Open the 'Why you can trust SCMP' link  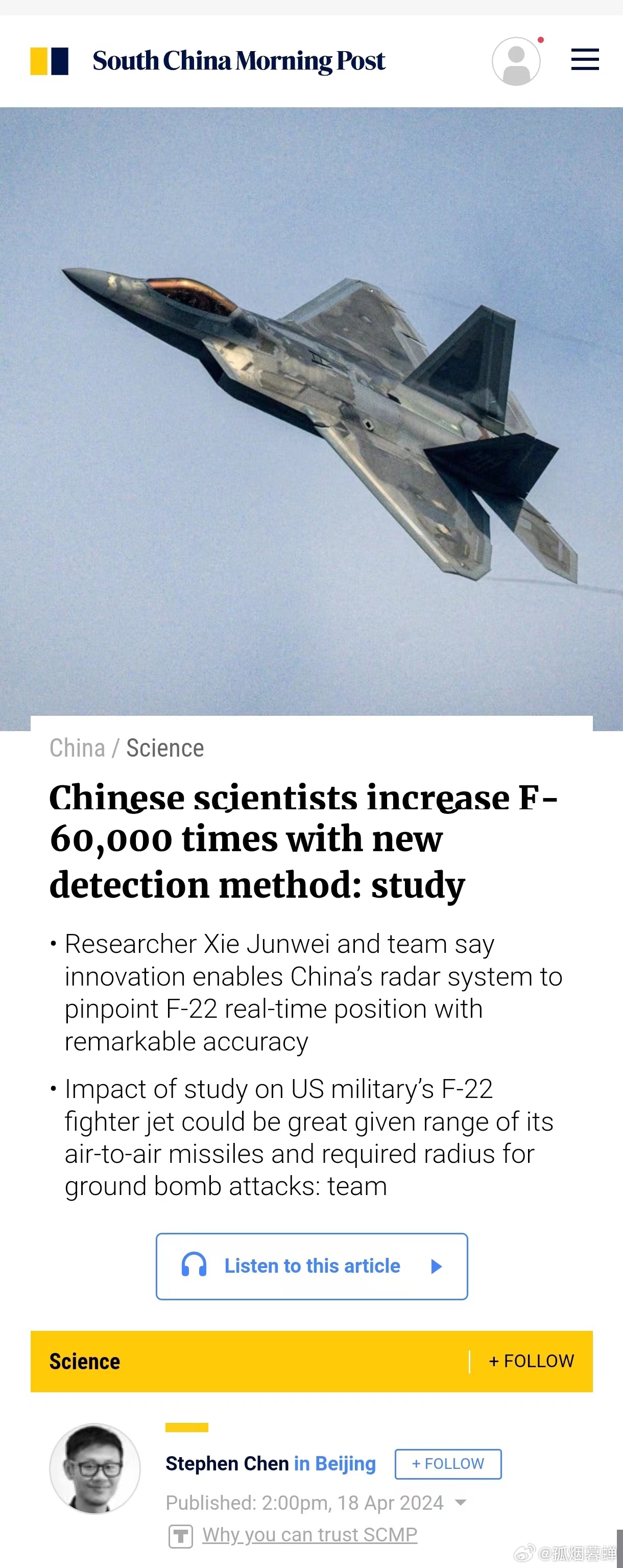click(x=310, y=1534)
